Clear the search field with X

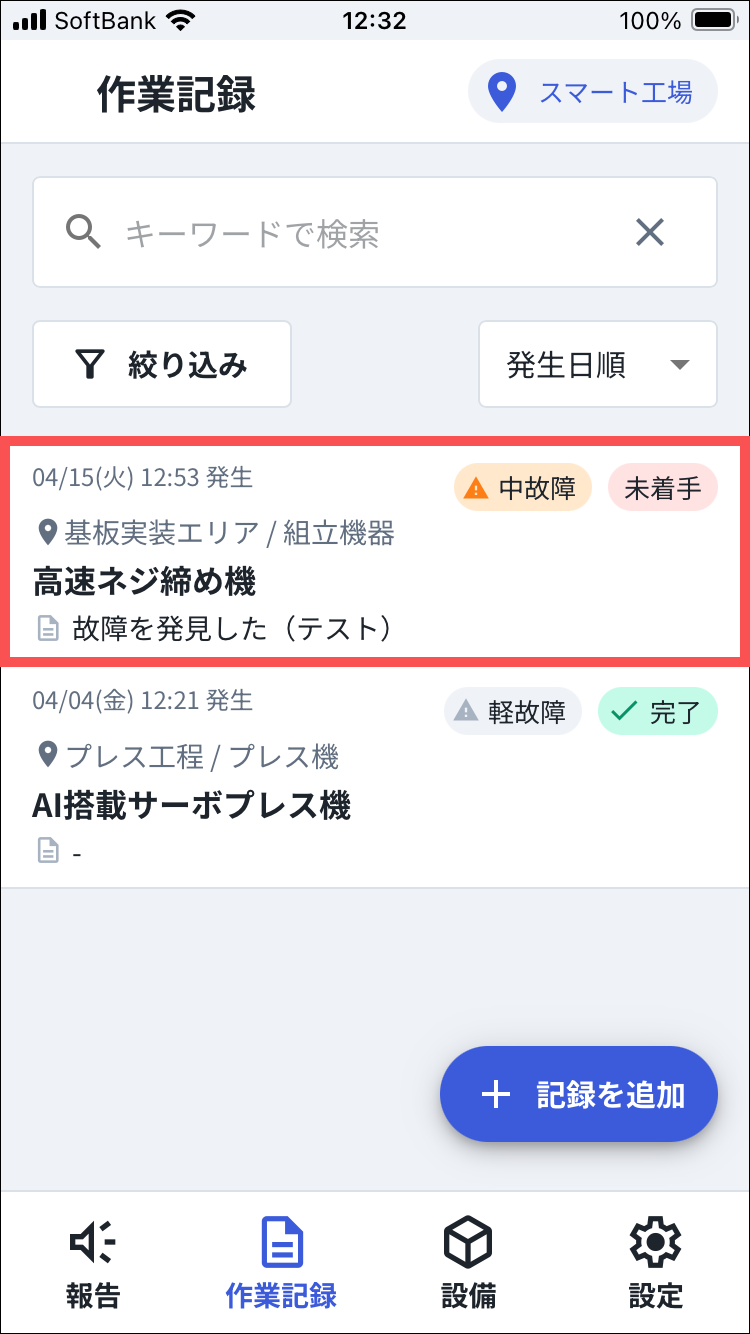[x=650, y=233]
